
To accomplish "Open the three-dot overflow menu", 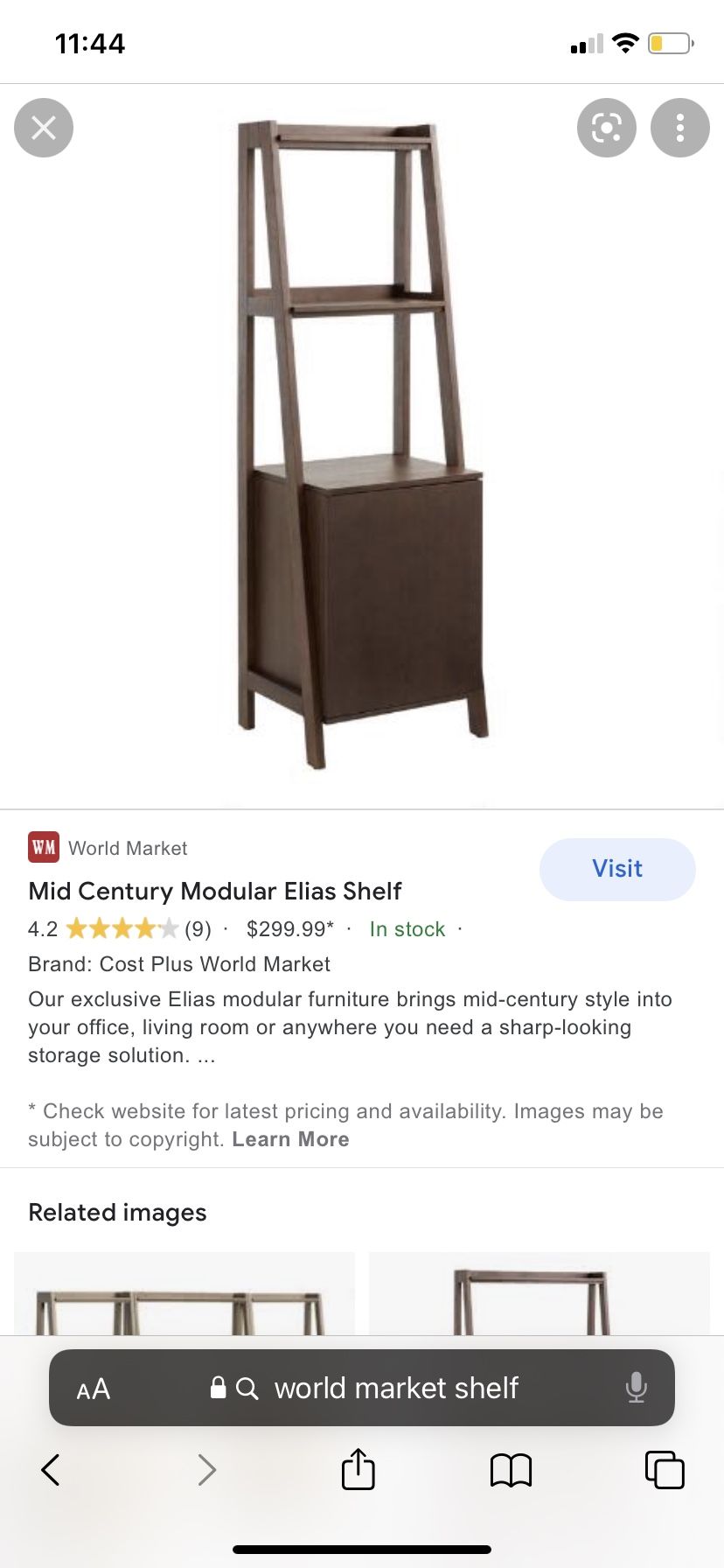I will point(680,128).
